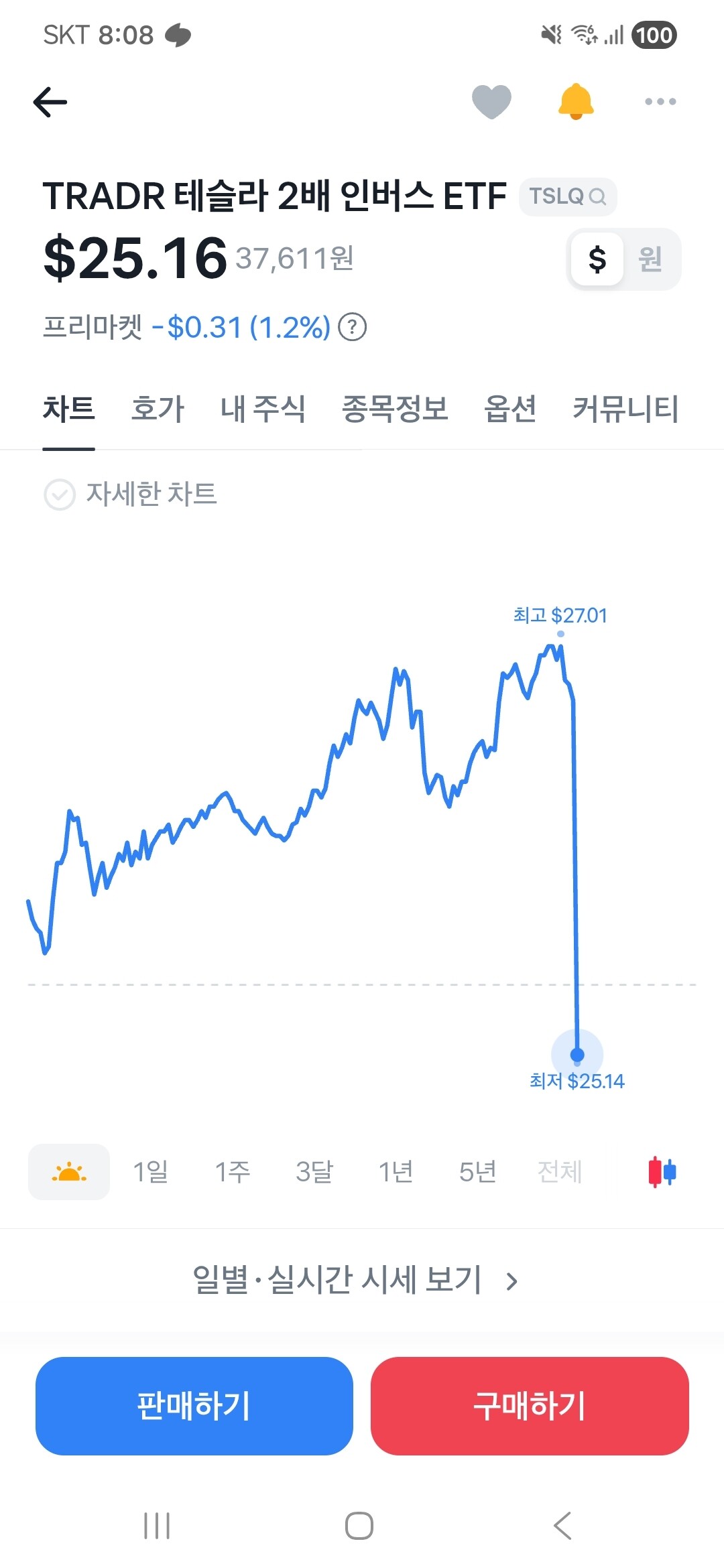The image size is (724, 1568).
Task: Open the three-dot overflow menu
Action: [x=660, y=102]
